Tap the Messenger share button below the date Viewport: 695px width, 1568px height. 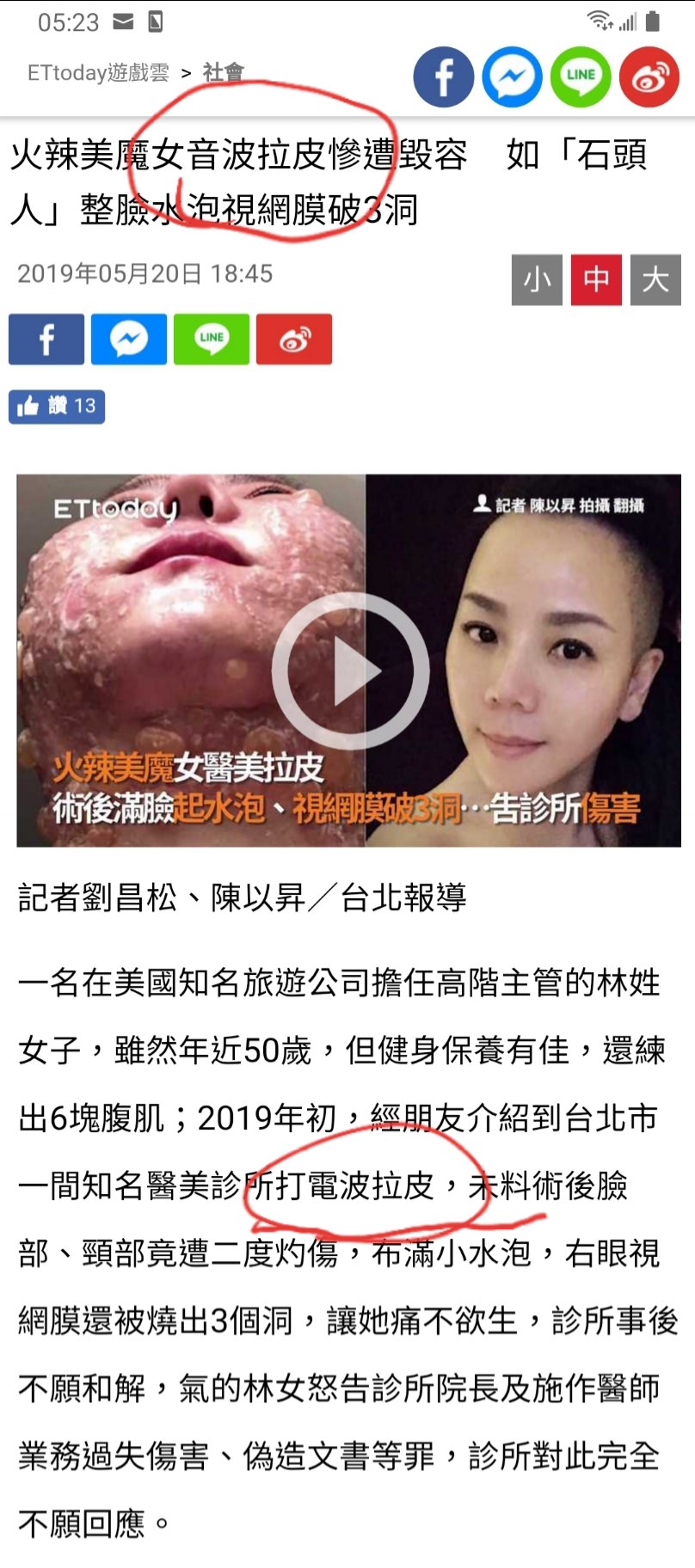tap(129, 340)
